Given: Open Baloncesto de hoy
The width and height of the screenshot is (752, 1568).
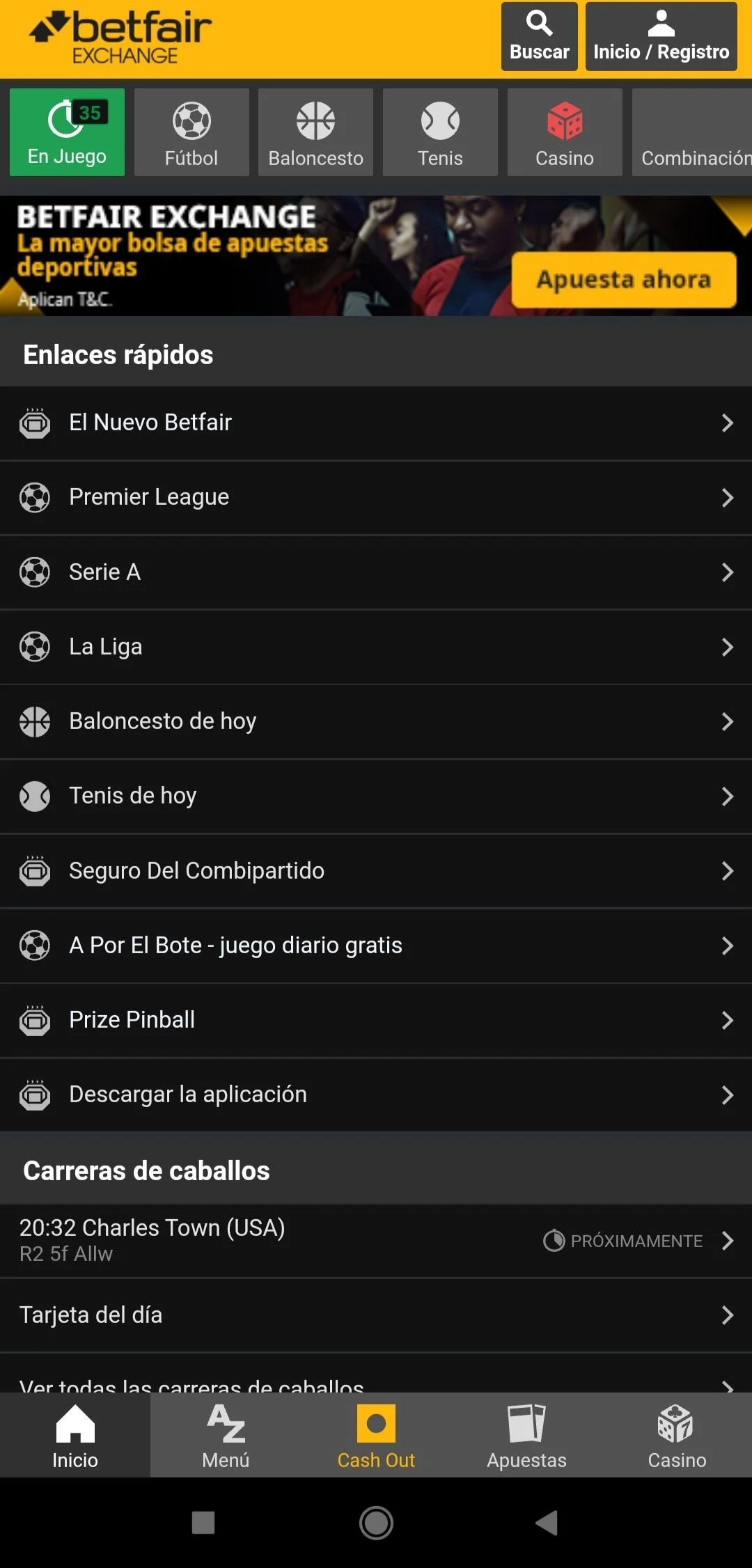Looking at the screenshot, I should [376, 721].
